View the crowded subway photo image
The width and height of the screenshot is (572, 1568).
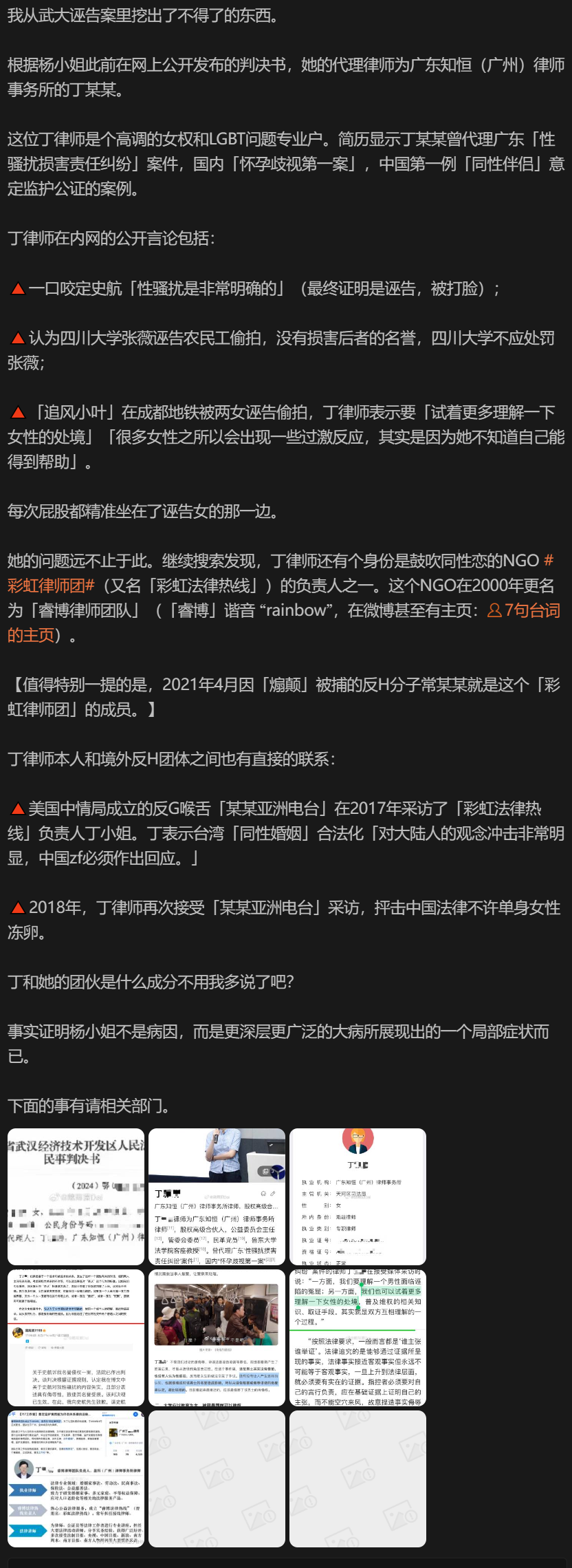(217, 1338)
